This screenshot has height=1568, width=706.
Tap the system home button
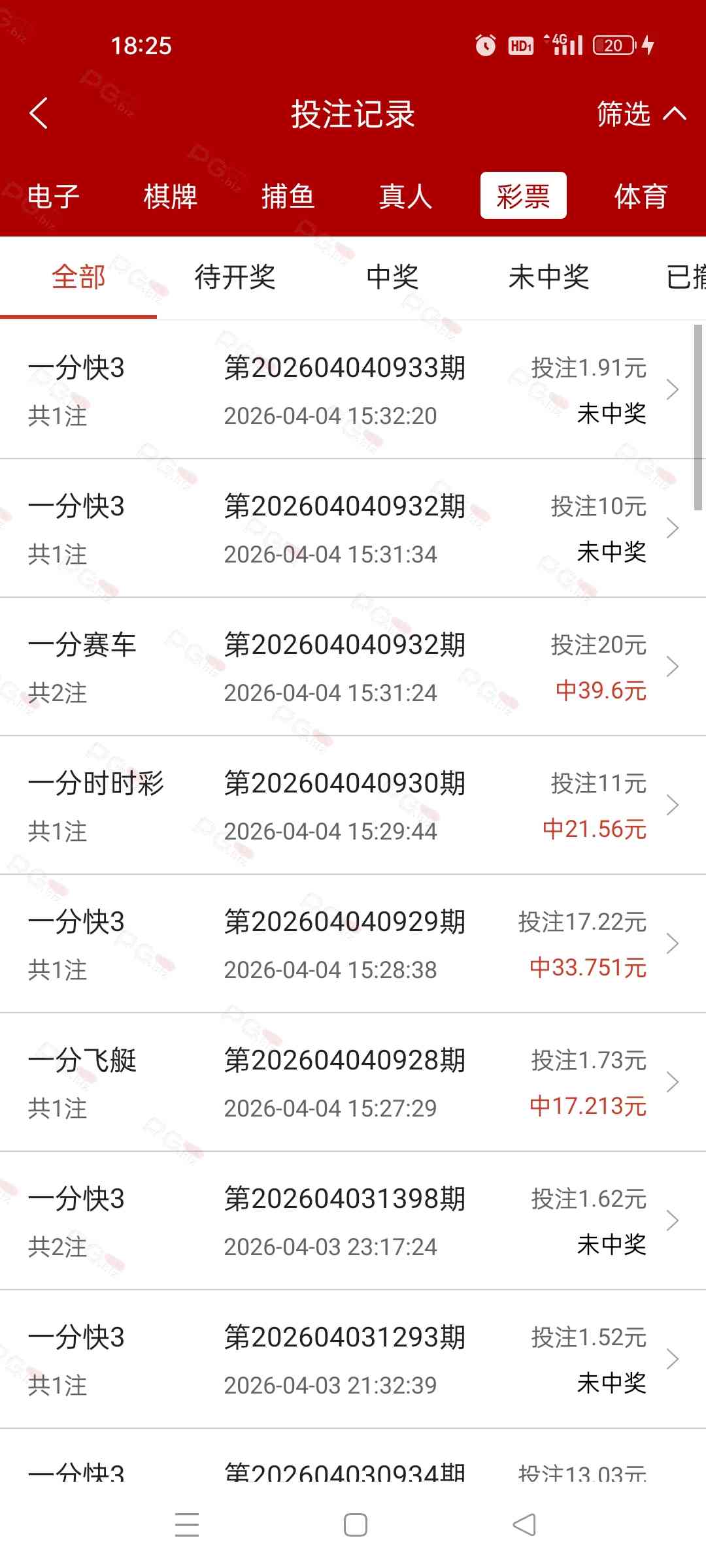pyautogui.click(x=355, y=1525)
